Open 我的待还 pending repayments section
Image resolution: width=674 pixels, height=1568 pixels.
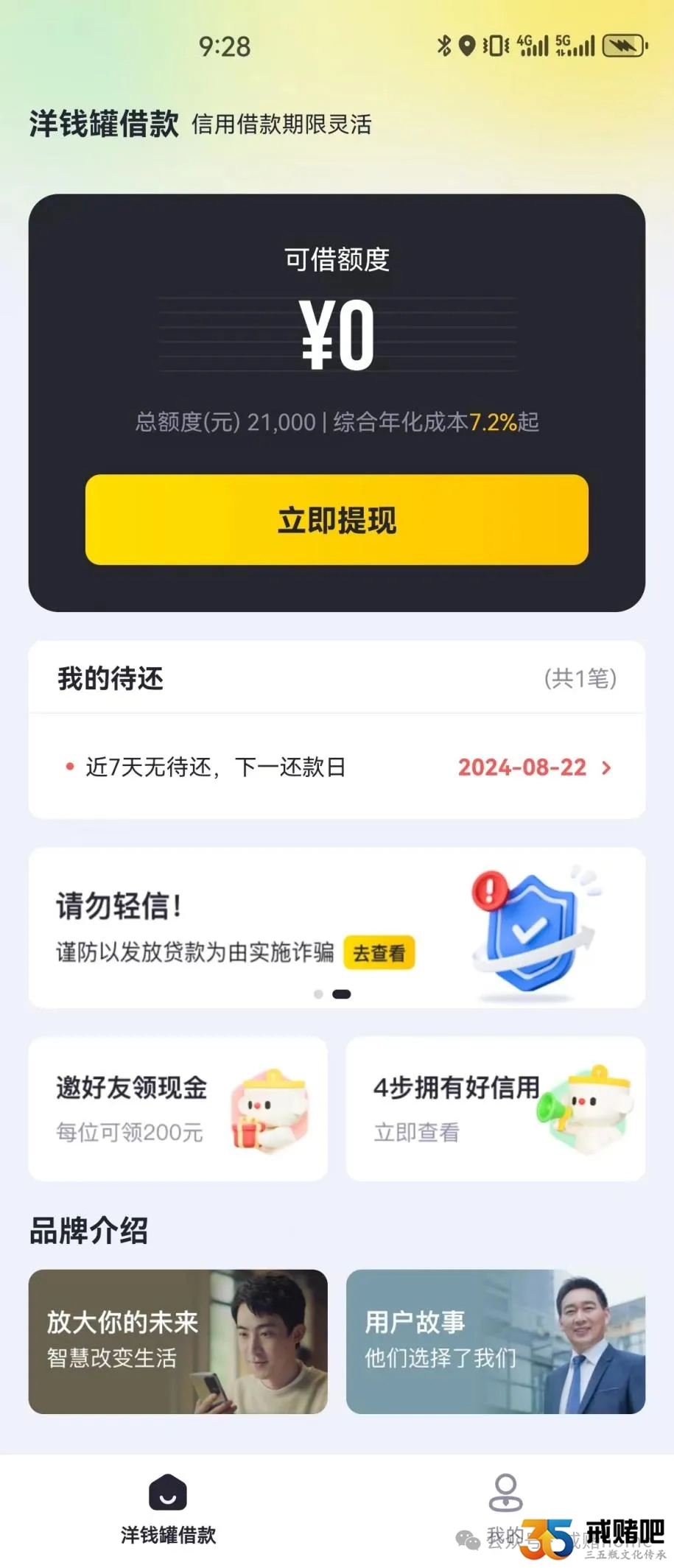coord(337,678)
